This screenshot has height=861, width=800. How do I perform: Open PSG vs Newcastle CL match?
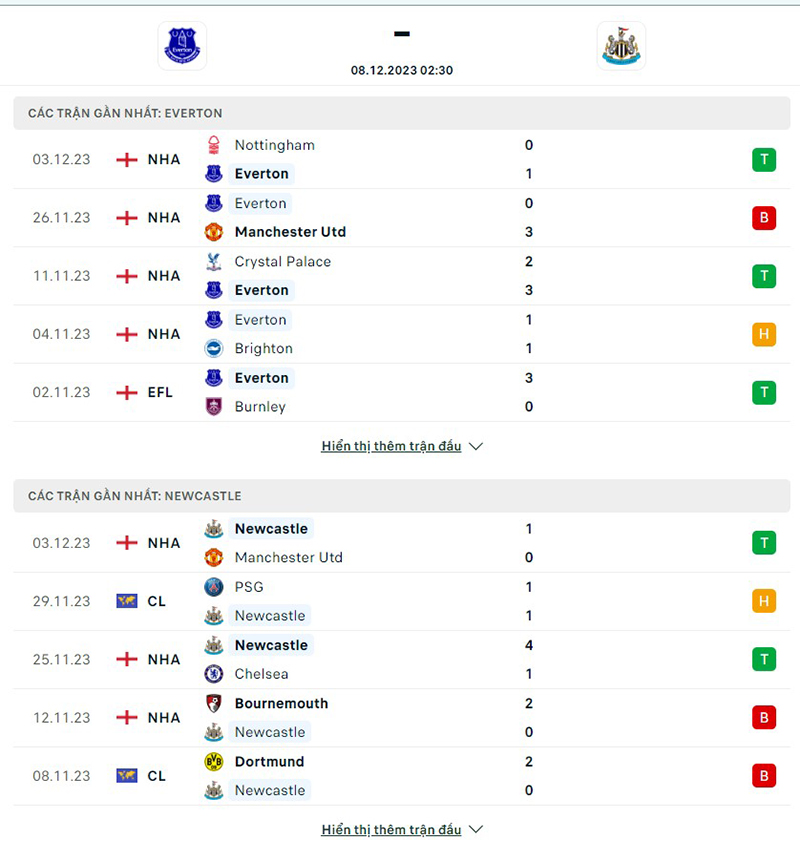(400, 601)
